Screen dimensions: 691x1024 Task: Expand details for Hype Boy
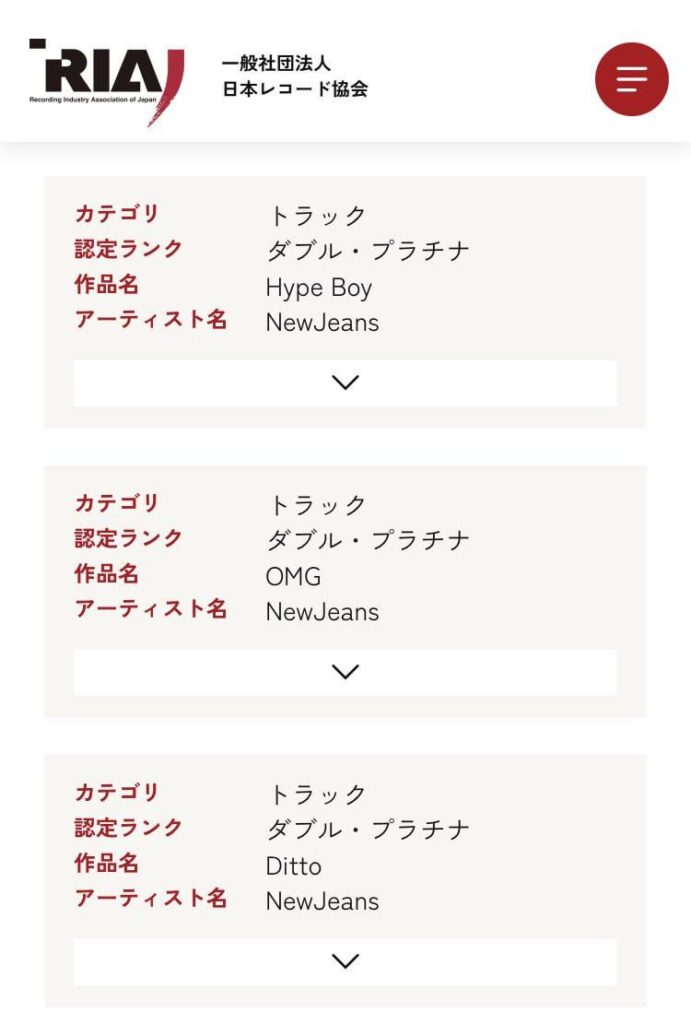coord(345,383)
